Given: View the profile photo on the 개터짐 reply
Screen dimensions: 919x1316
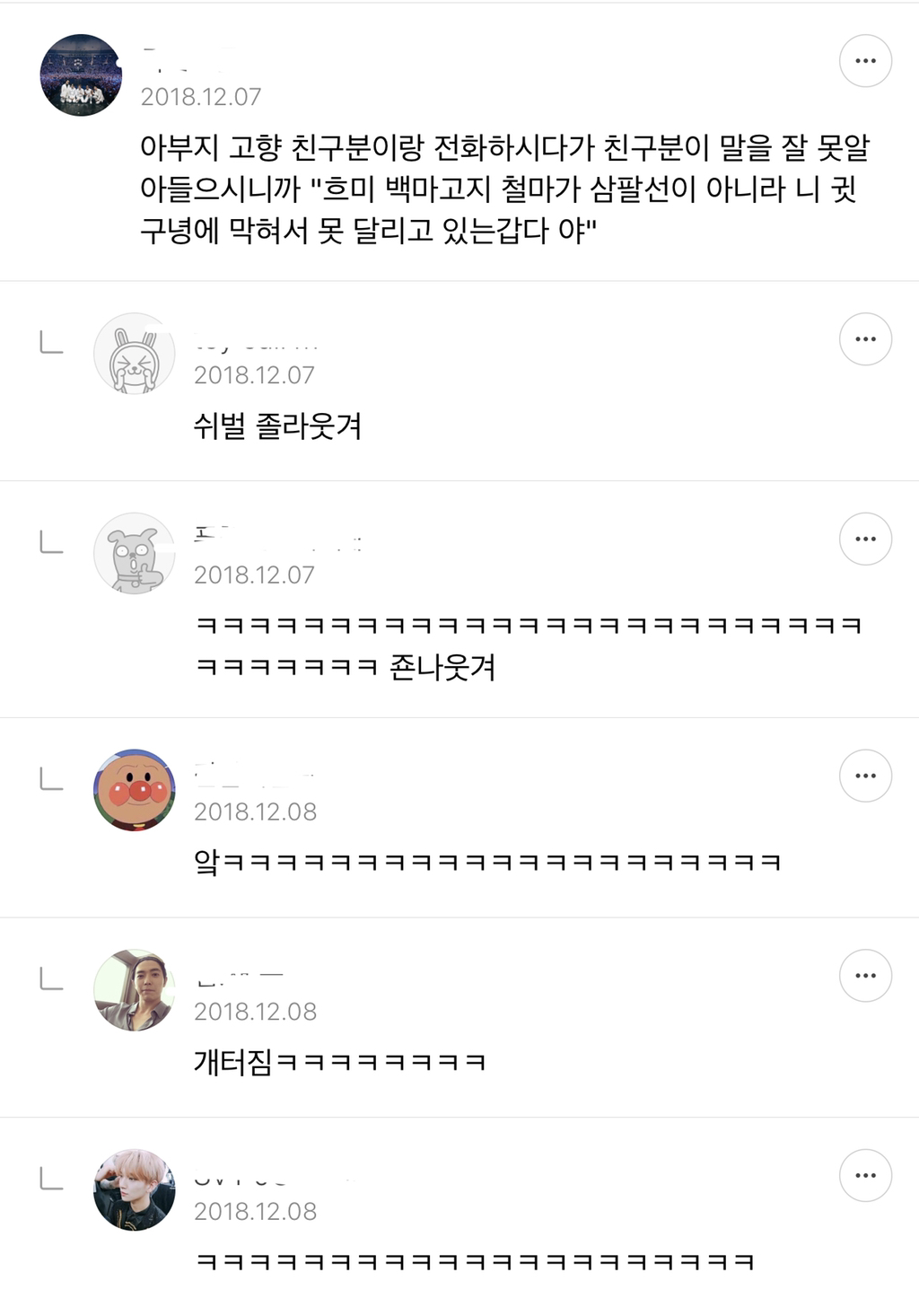Looking at the screenshot, I should point(135,990).
